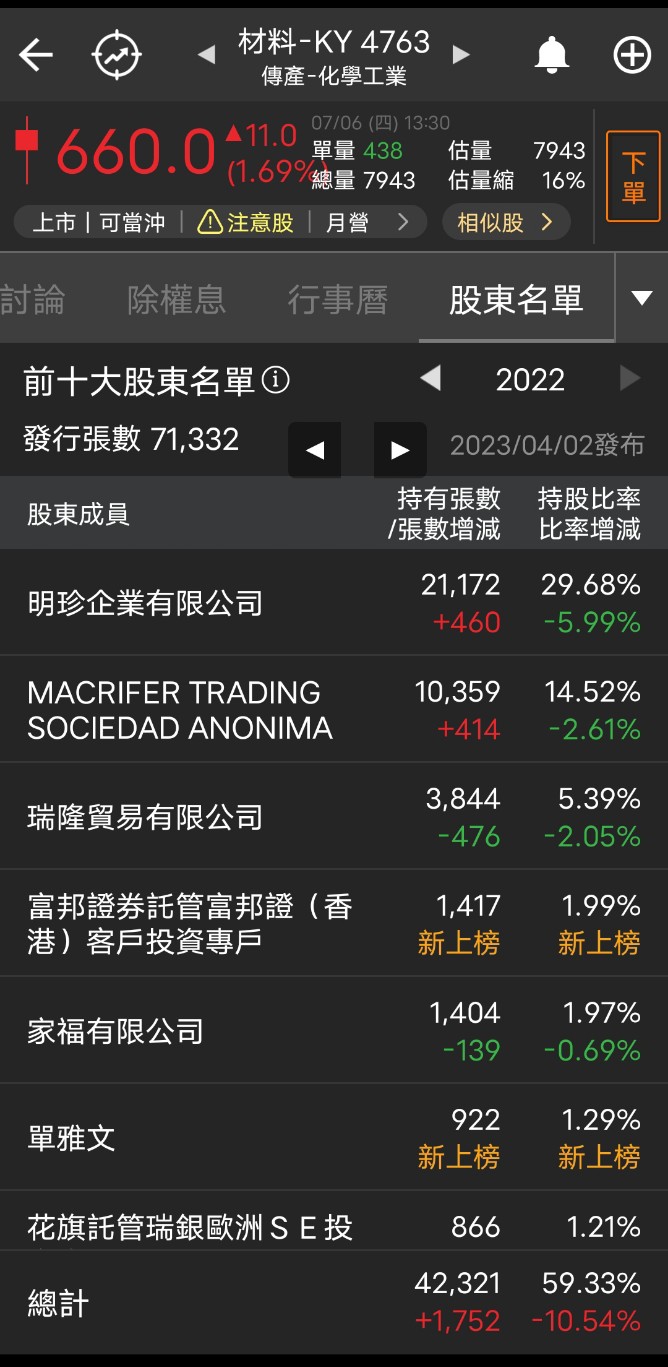Open the chart target icon
The width and height of the screenshot is (668, 1367).
[117, 55]
